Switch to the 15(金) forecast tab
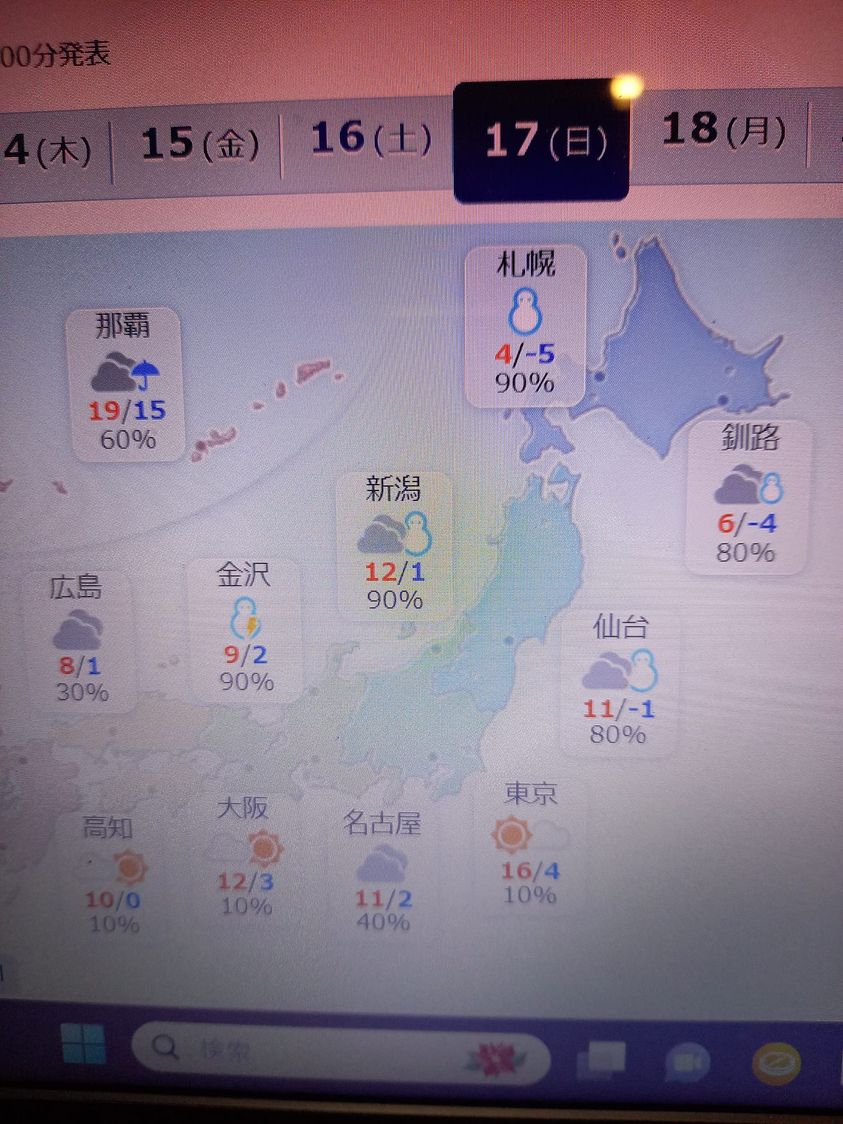The image size is (843, 1124). click(x=199, y=143)
